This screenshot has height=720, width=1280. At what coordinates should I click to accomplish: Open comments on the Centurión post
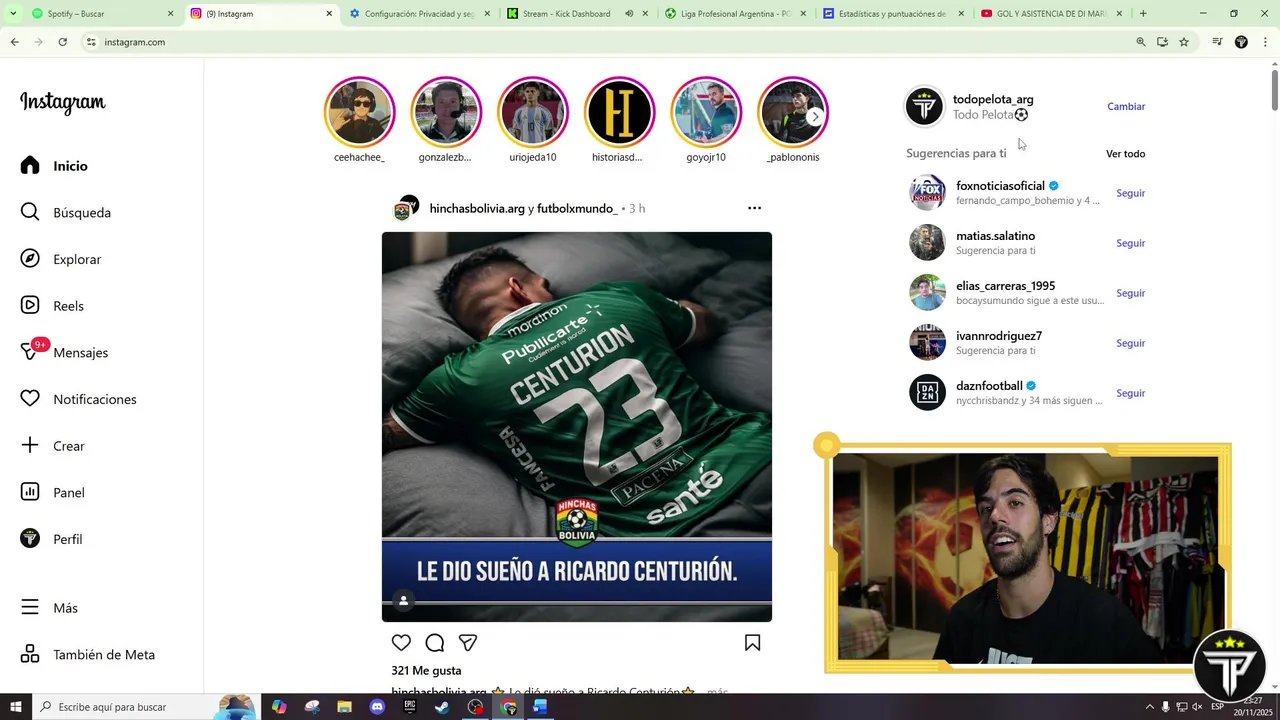[x=434, y=643]
